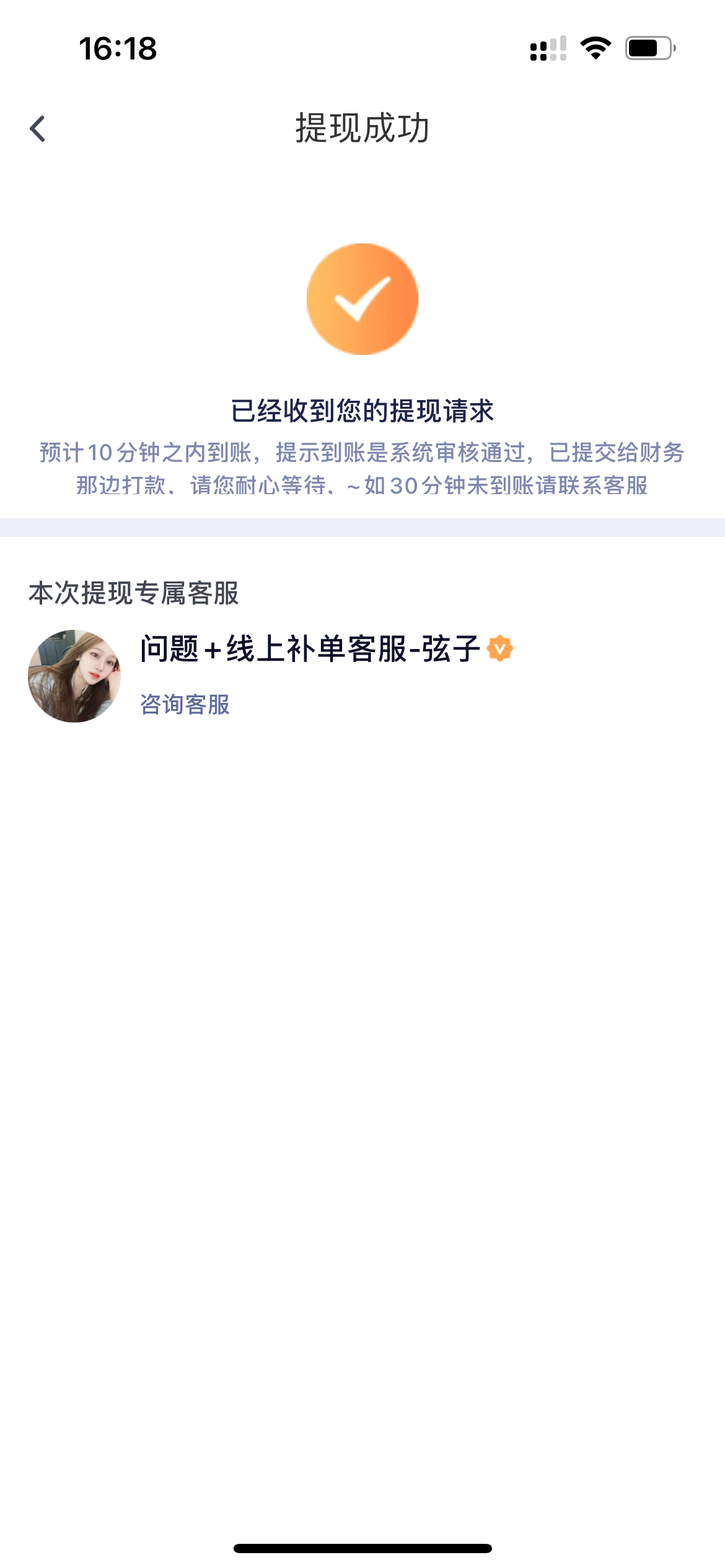This screenshot has height=1568, width=725.
Task: Go back from the 提现成功 page
Action: [38, 129]
